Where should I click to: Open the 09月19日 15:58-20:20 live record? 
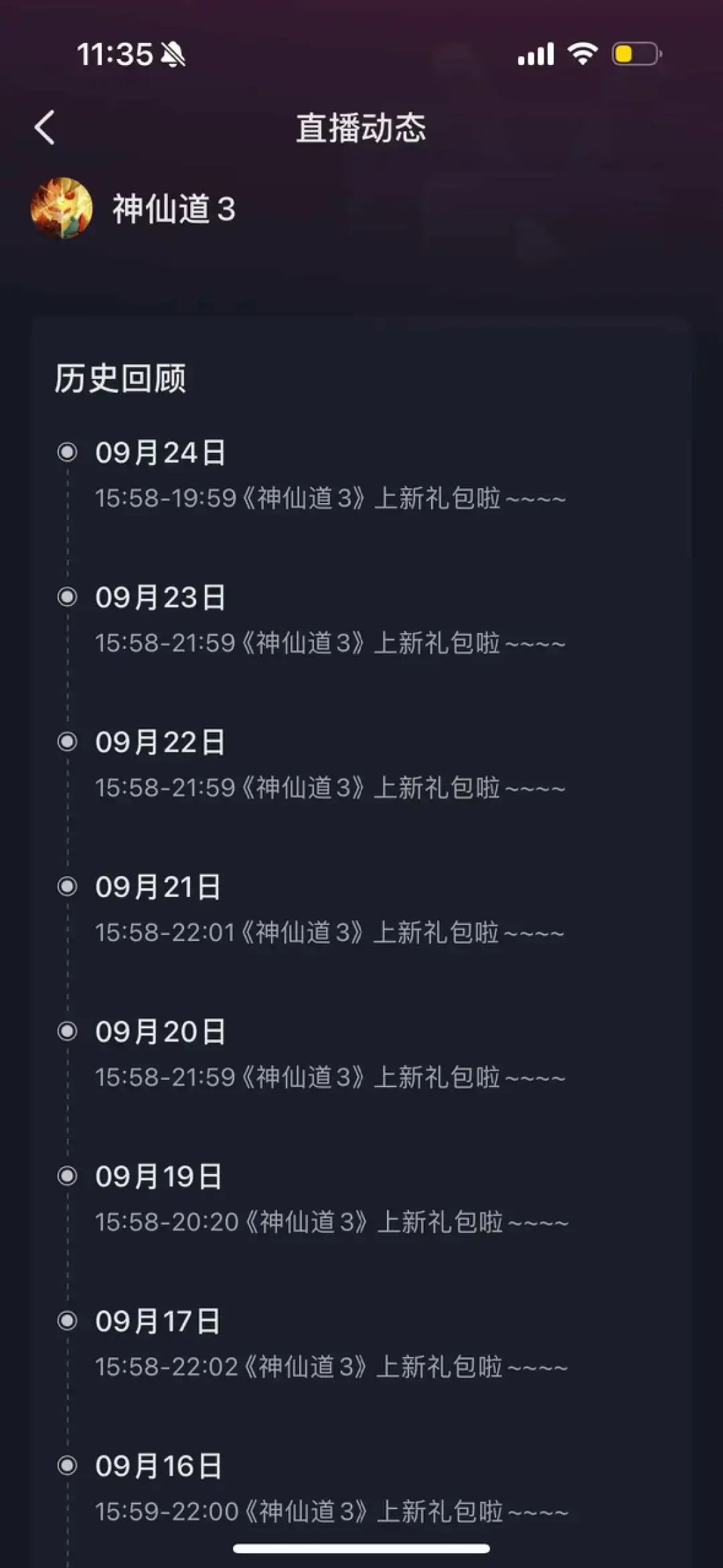[331, 1222]
